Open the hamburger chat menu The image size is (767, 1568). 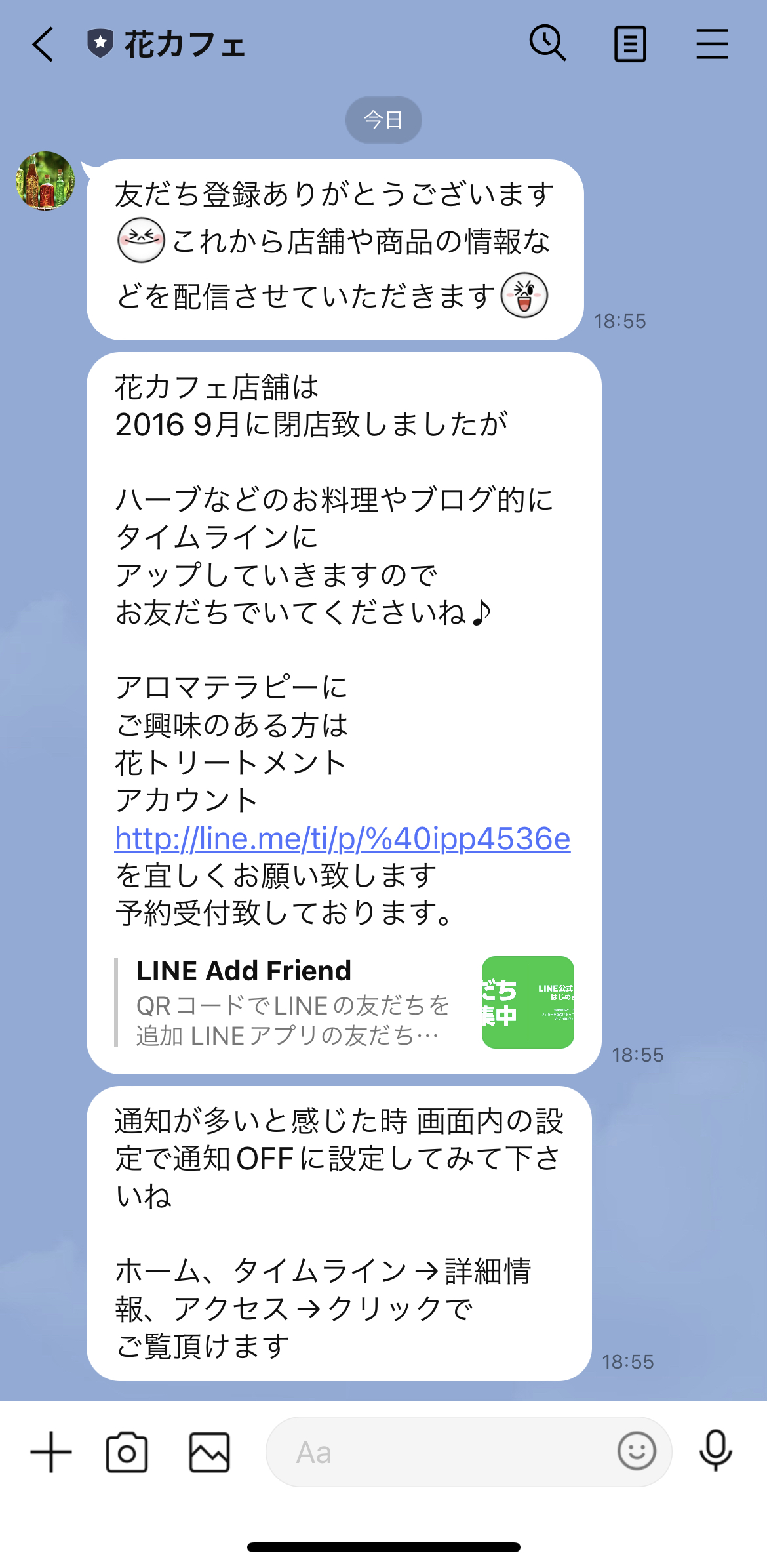(712, 44)
